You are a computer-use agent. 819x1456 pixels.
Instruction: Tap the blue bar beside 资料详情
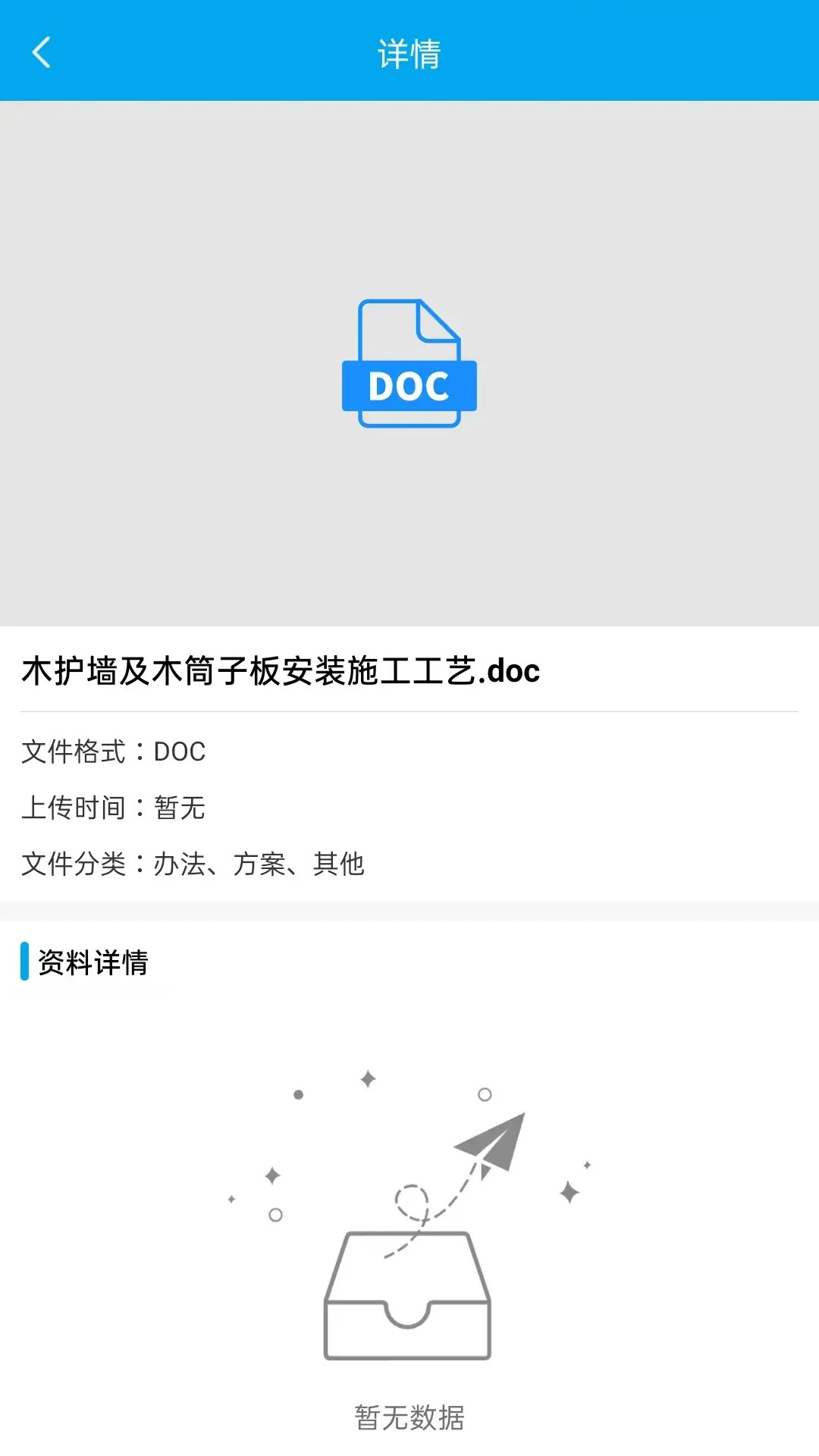(25, 963)
